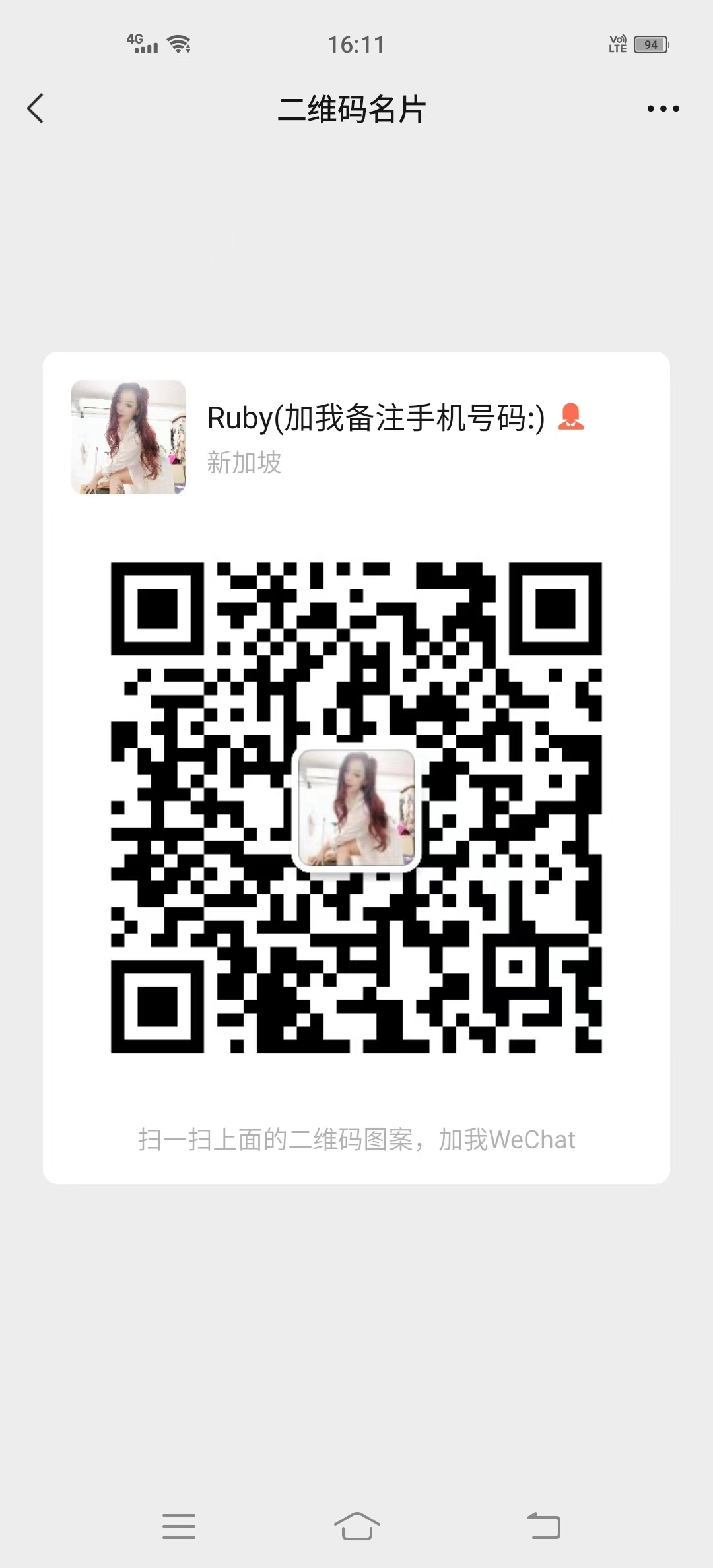Tap the system back button in the navigation bar
Viewport: 713px width, 1568px height.
pos(543,1526)
